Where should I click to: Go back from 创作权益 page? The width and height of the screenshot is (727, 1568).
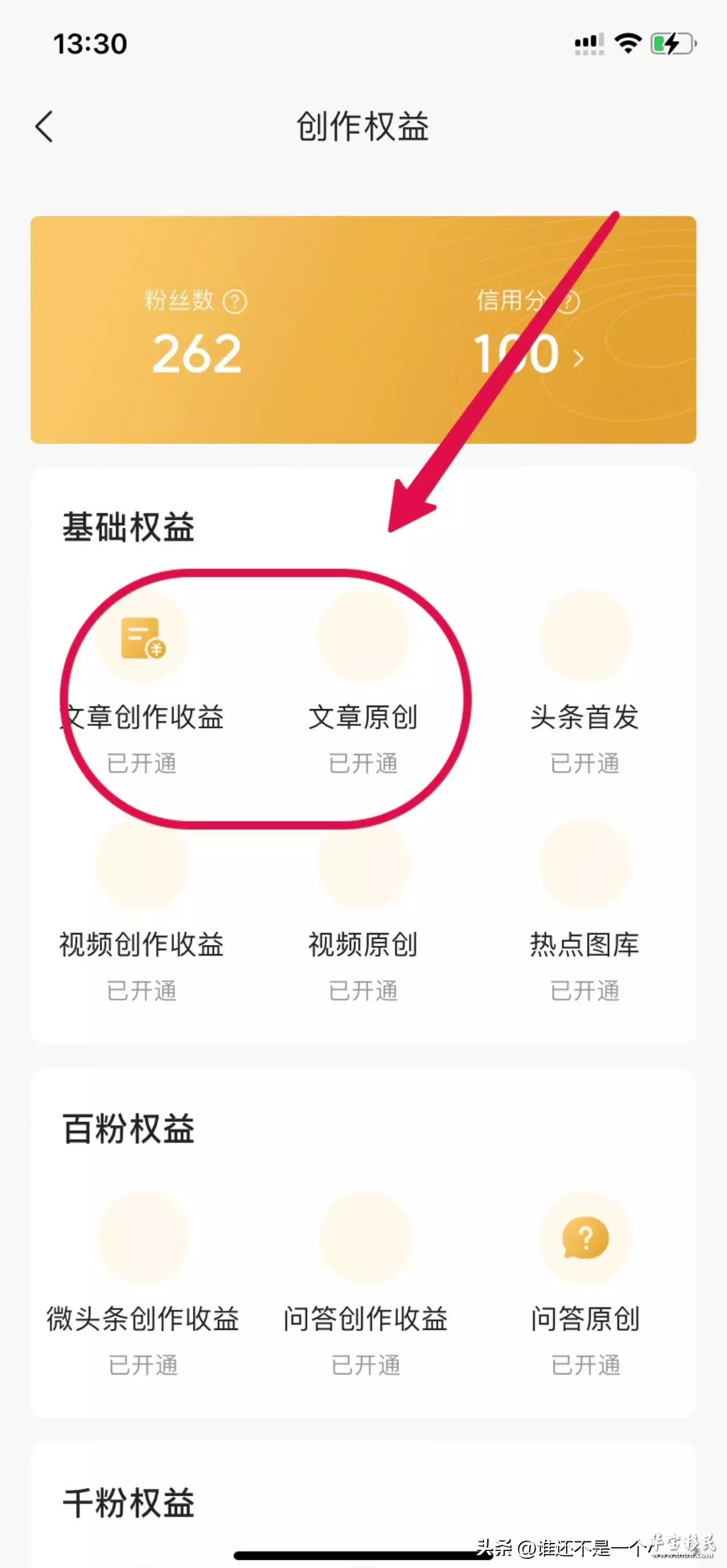tap(44, 127)
